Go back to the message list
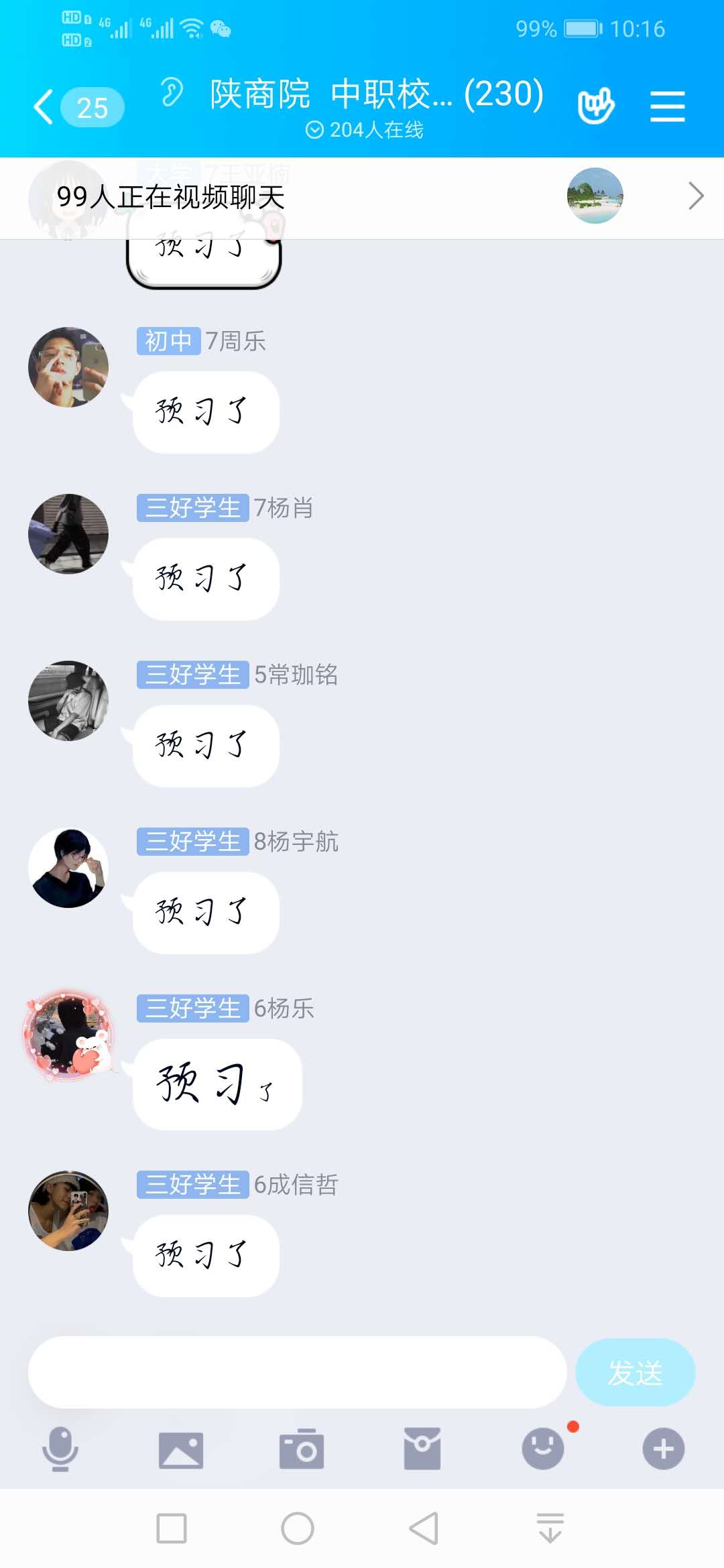 44,107
